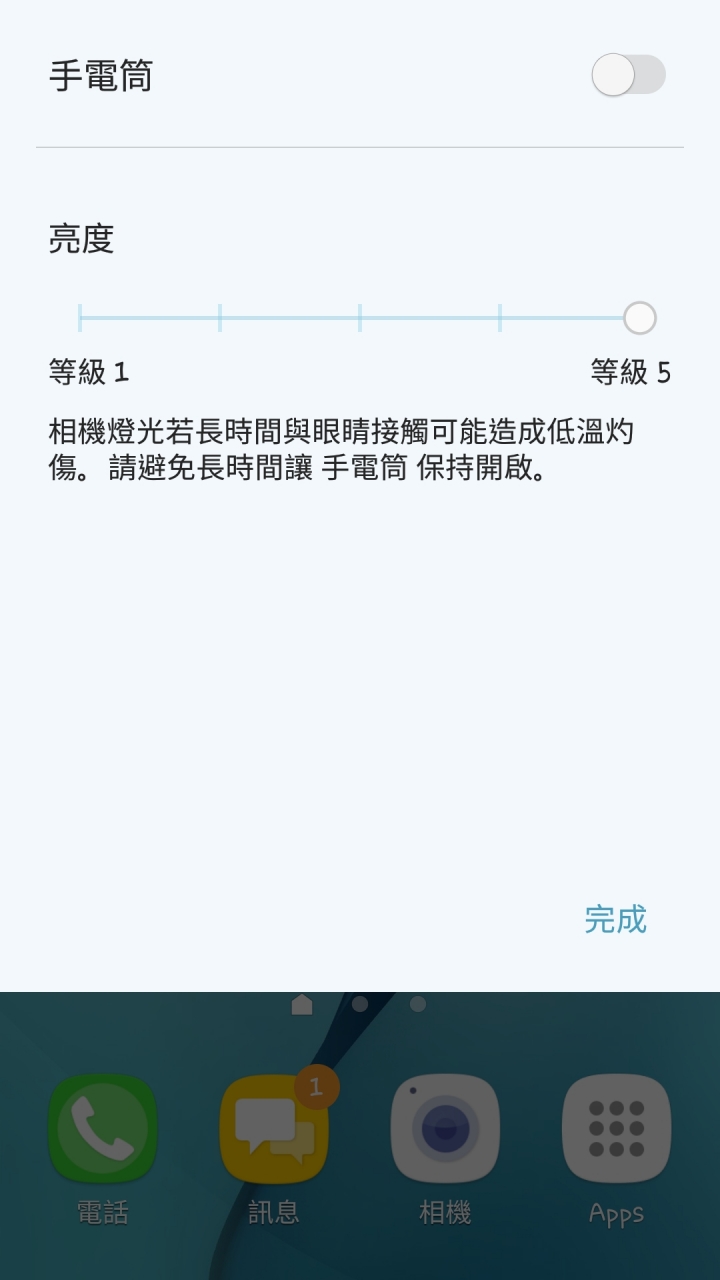
Task: Launch the 相機 camera app
Action: tap(445, 1129)
